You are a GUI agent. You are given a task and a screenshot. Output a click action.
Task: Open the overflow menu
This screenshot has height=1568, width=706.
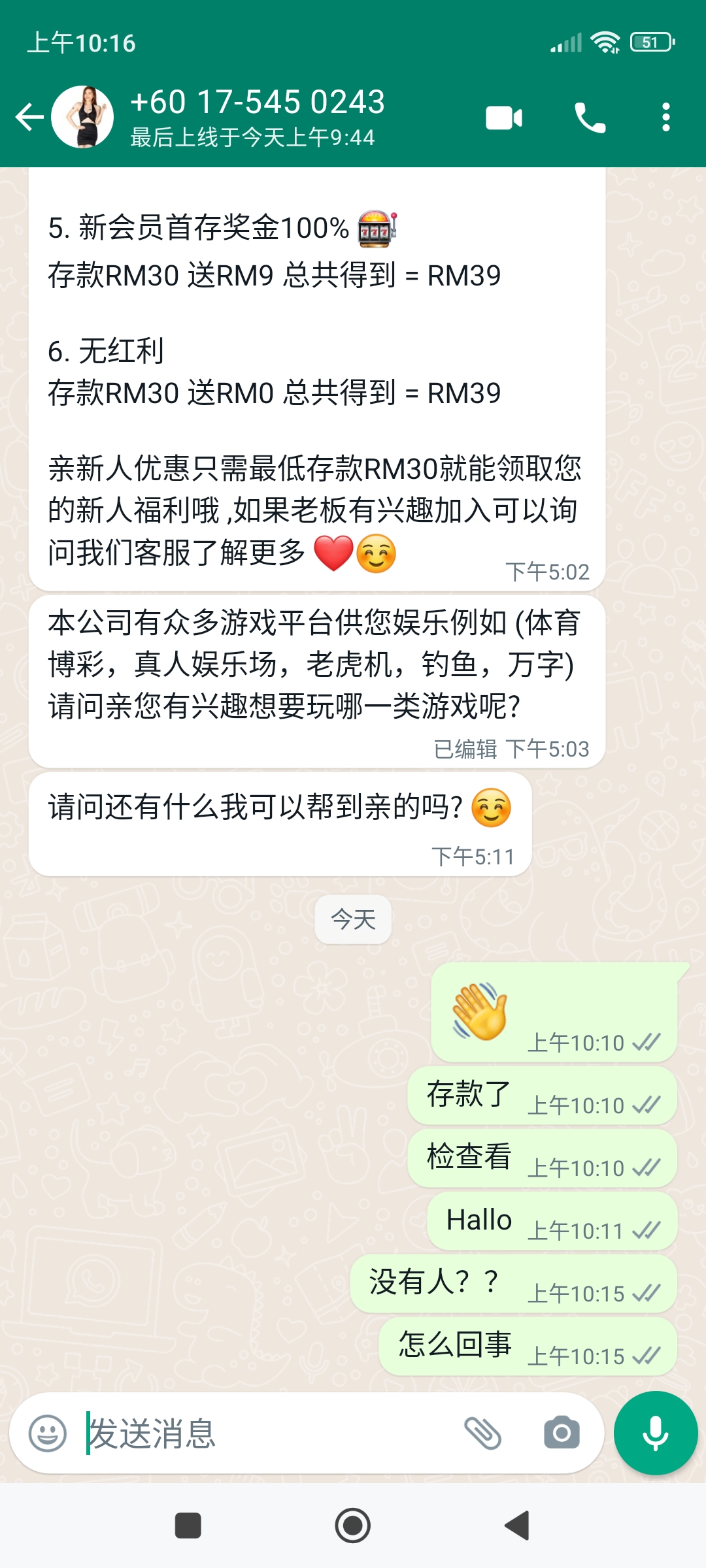tap(665, 118)
